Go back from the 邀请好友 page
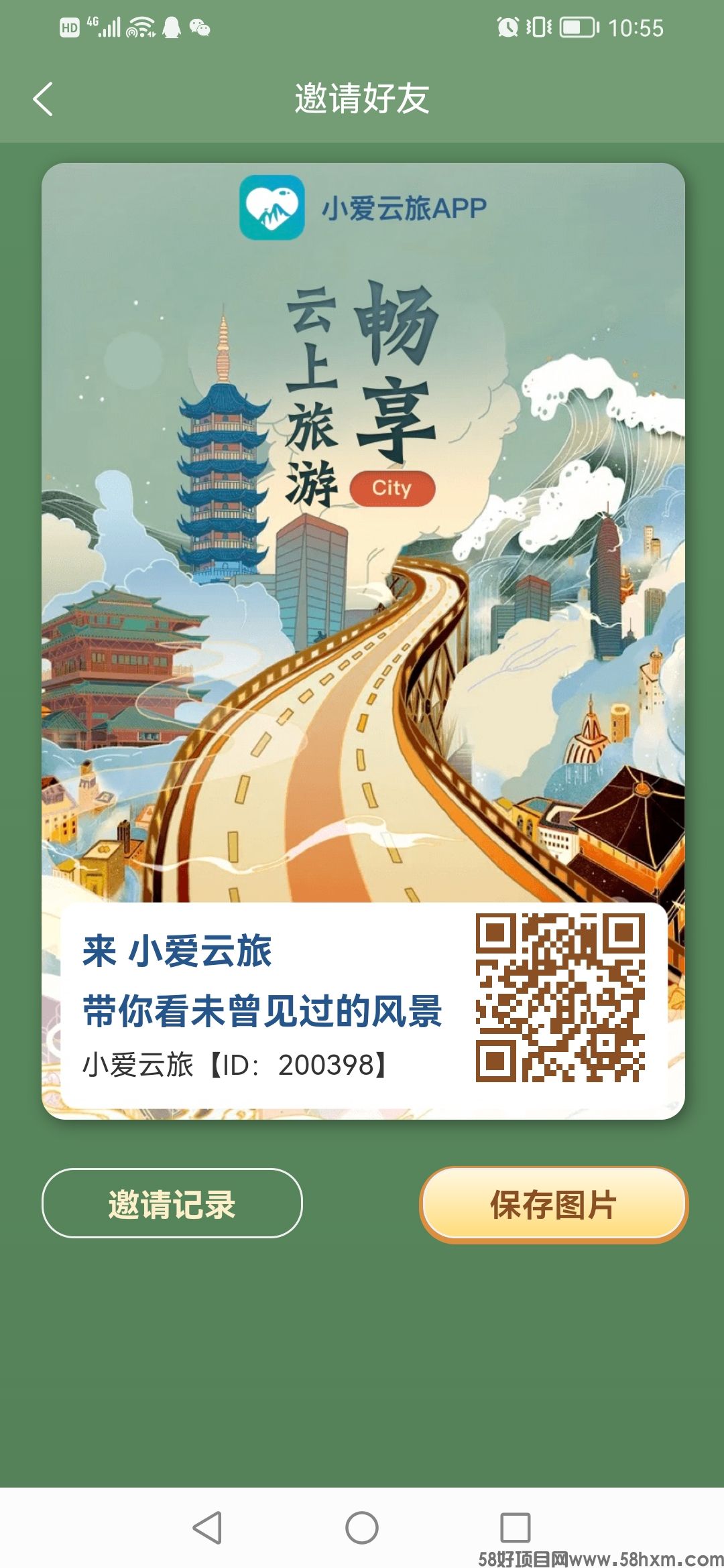The image size is (724, 1568). 43,99
